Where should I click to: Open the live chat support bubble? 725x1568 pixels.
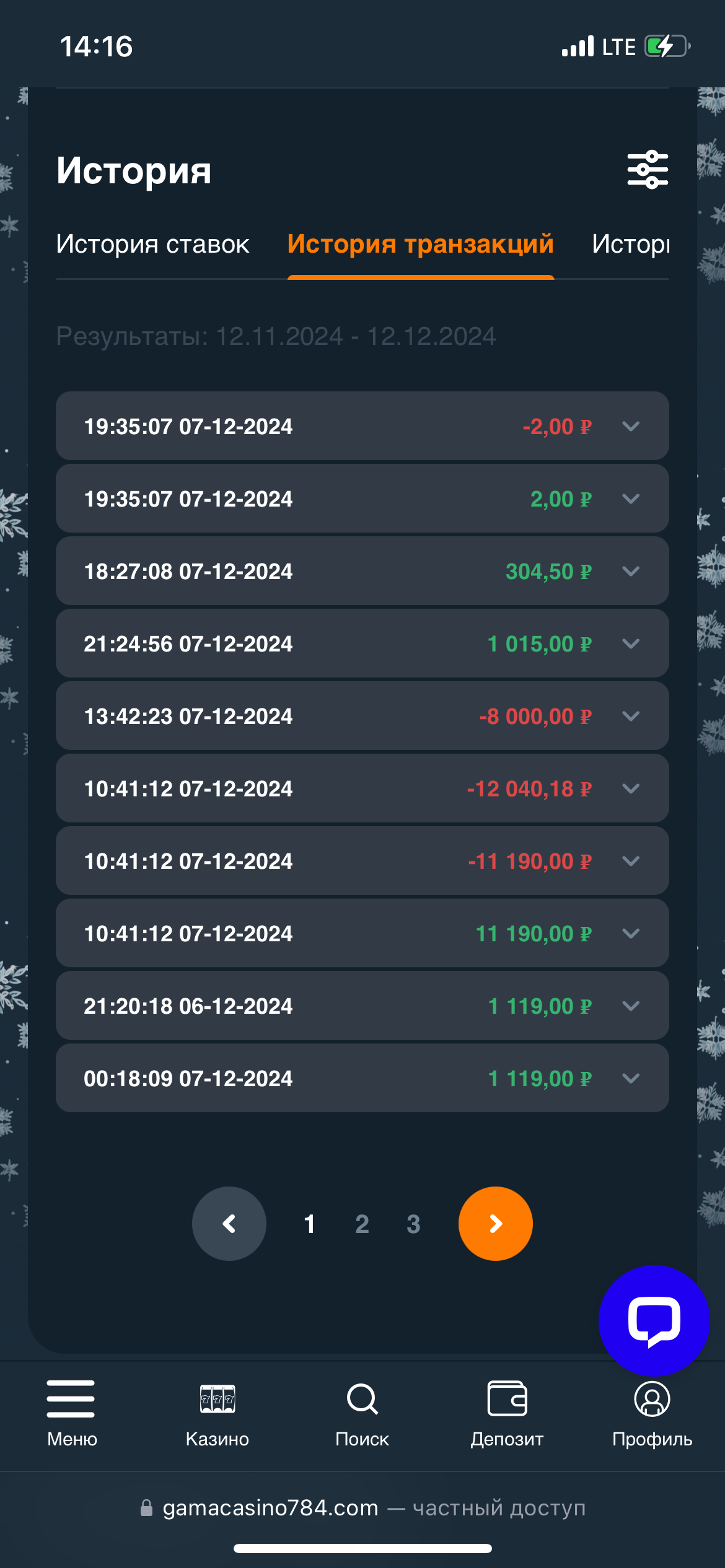coord(654,1321)
